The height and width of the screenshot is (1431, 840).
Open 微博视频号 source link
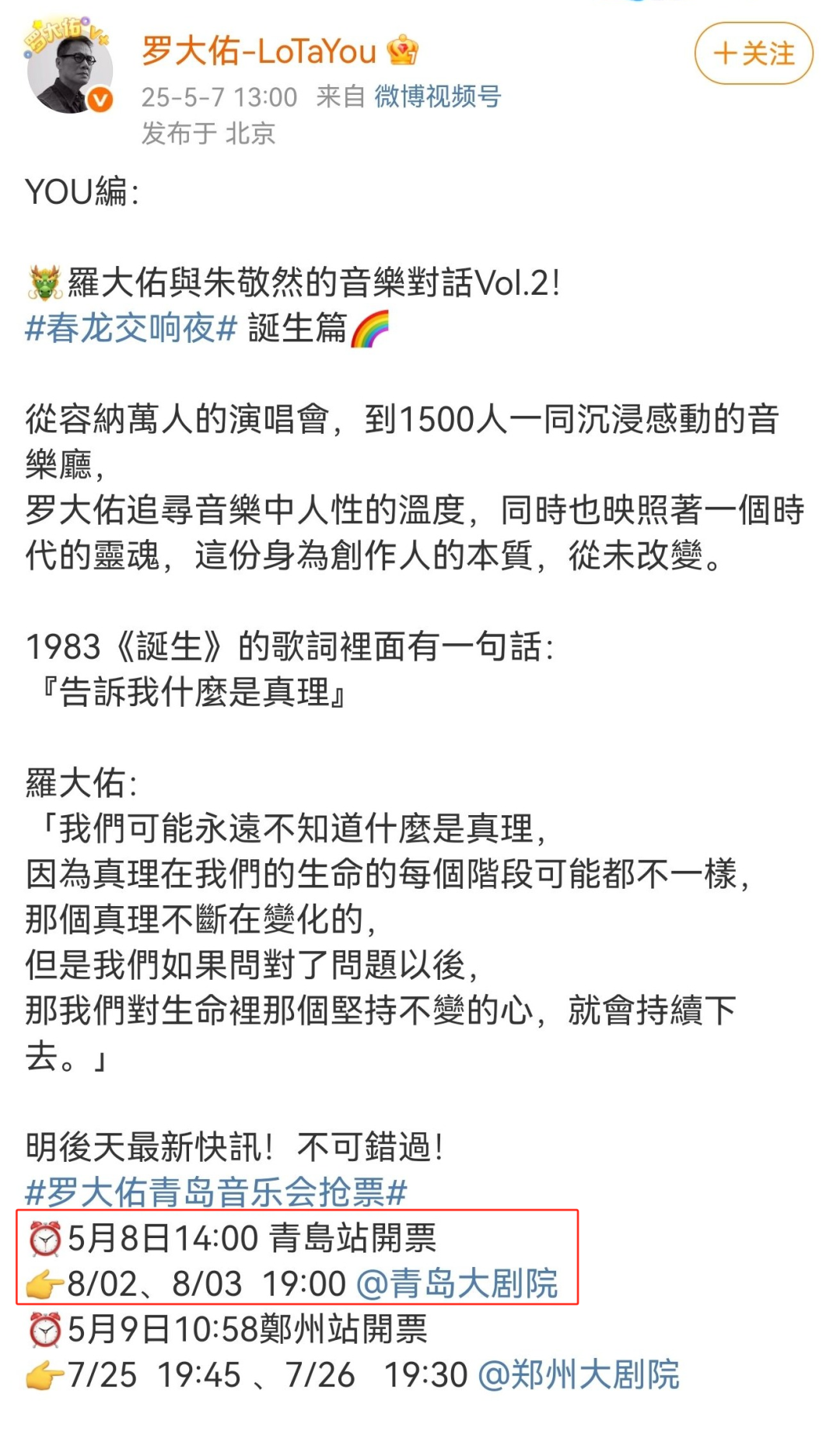pyautogui.click(x=438, y=96)
